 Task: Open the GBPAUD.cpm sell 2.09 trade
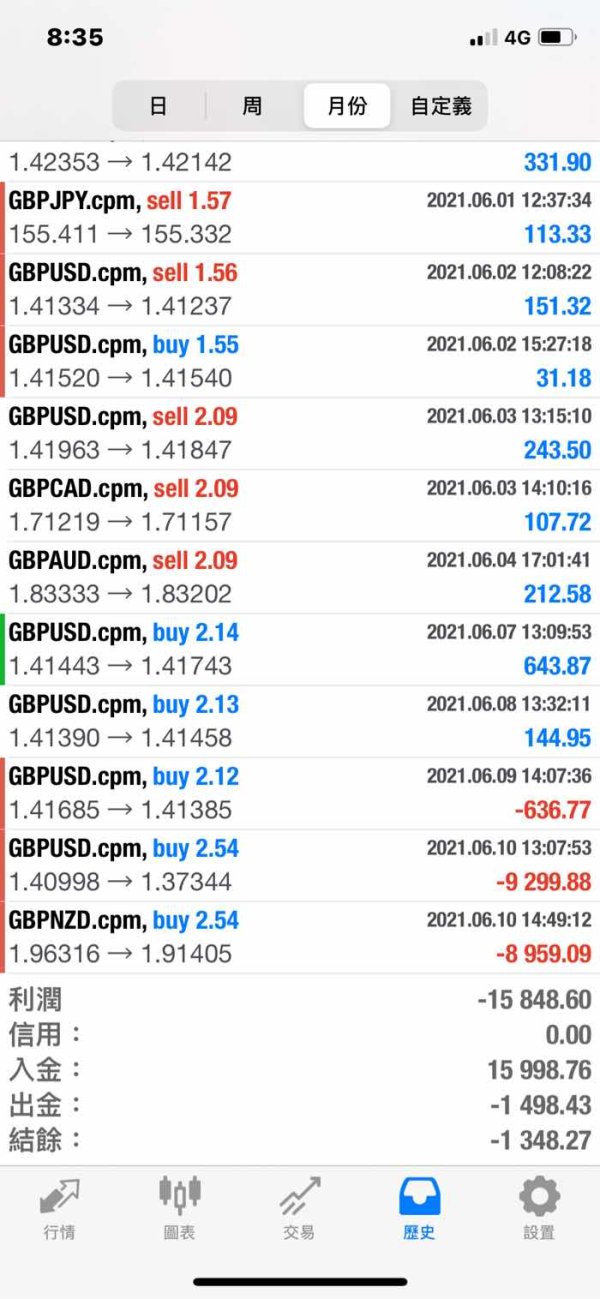point(300,578)
